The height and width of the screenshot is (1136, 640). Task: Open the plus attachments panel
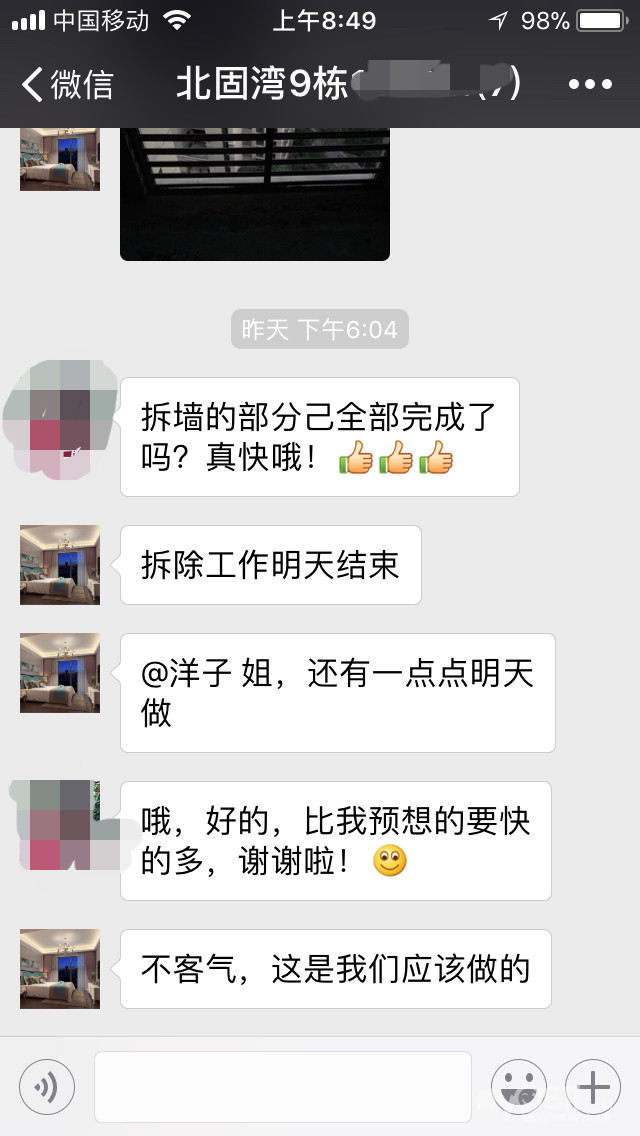pyautogui.click(x=593, y=1086)
